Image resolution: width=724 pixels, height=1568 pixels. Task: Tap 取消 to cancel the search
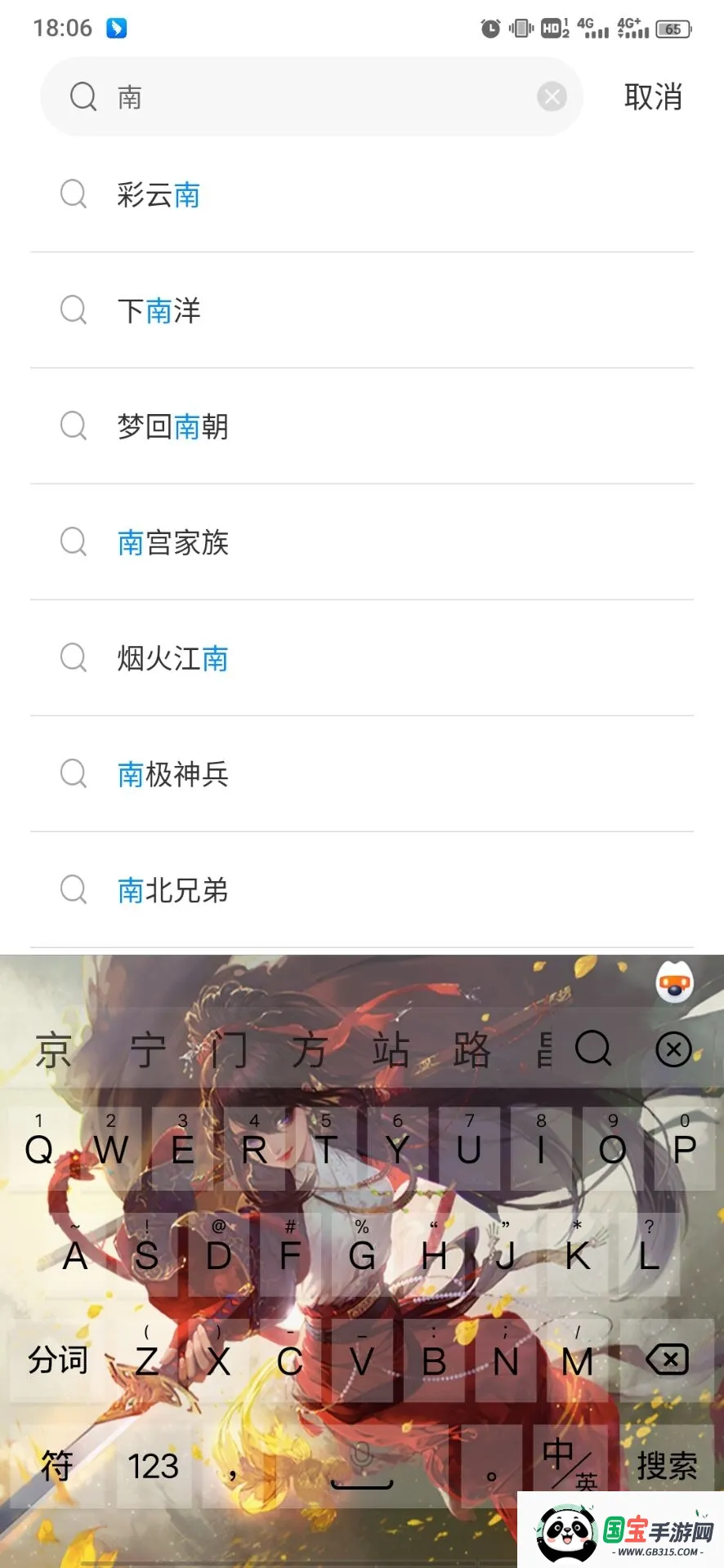click(x=652, y=98)
